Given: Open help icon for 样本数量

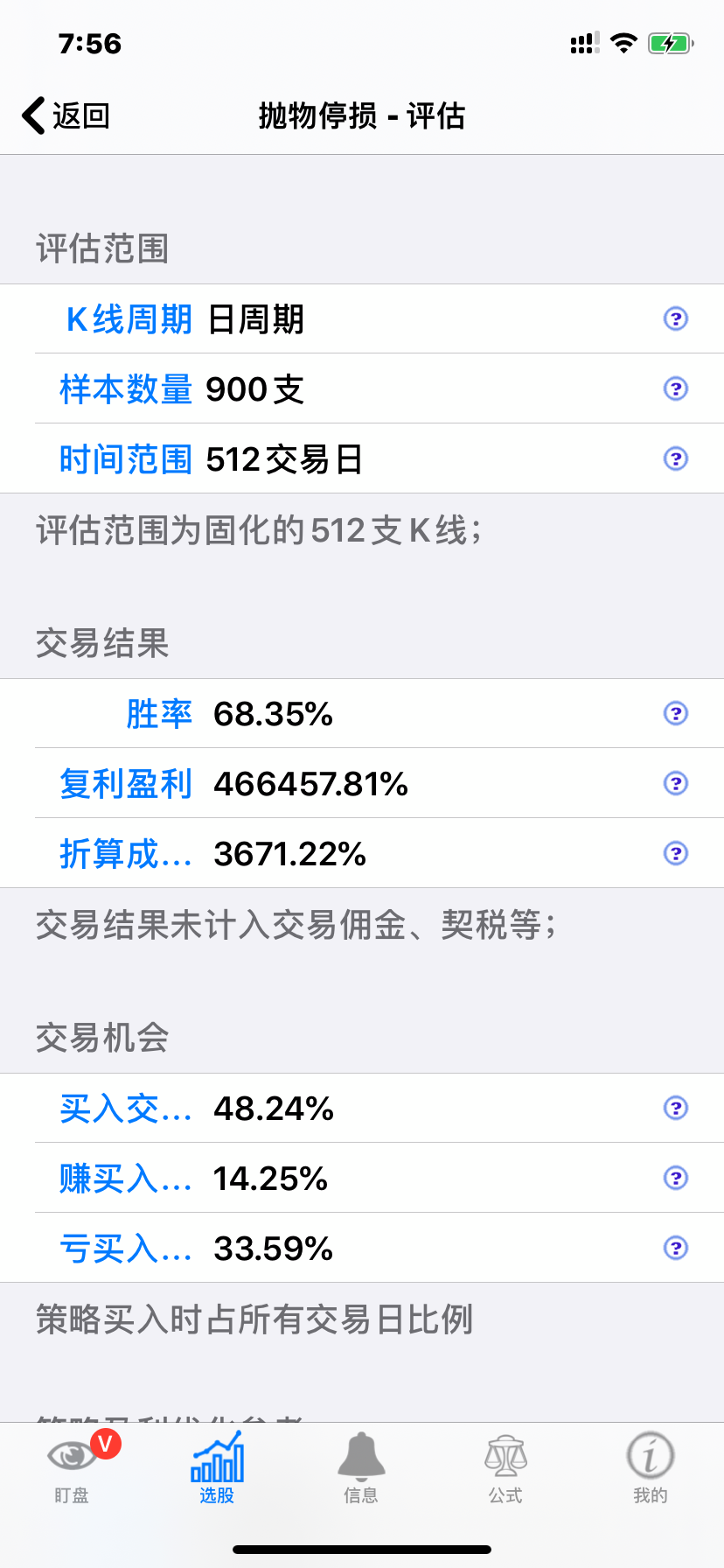Looking at the screenshot, I should [x=676, y=388].
